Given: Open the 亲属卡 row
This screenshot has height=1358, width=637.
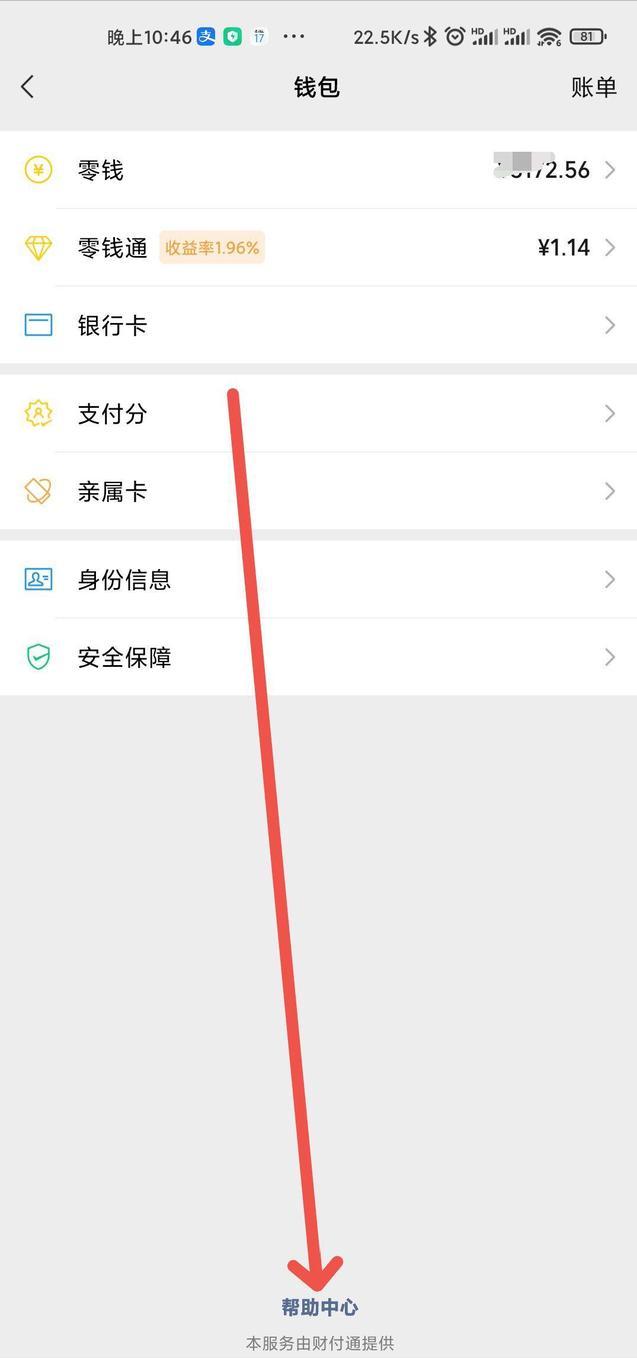Looking at the screenshot, I should pyautogui.click(x=318, y=491).
